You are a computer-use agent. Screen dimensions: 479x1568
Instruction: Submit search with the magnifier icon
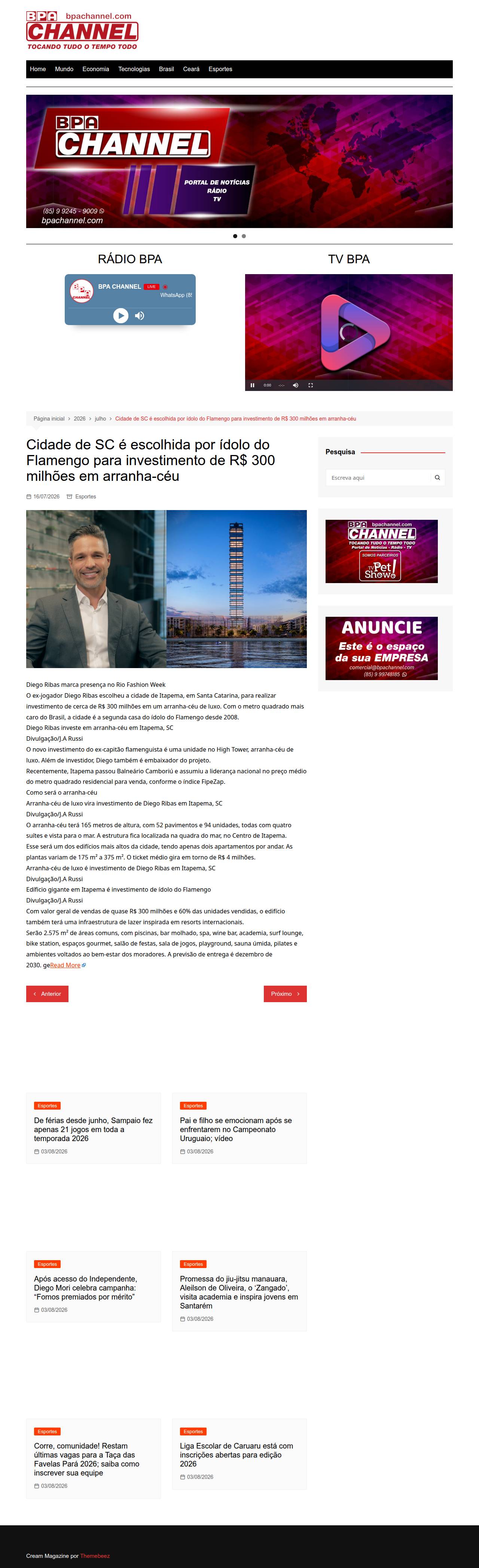click(x=437, y=477)
